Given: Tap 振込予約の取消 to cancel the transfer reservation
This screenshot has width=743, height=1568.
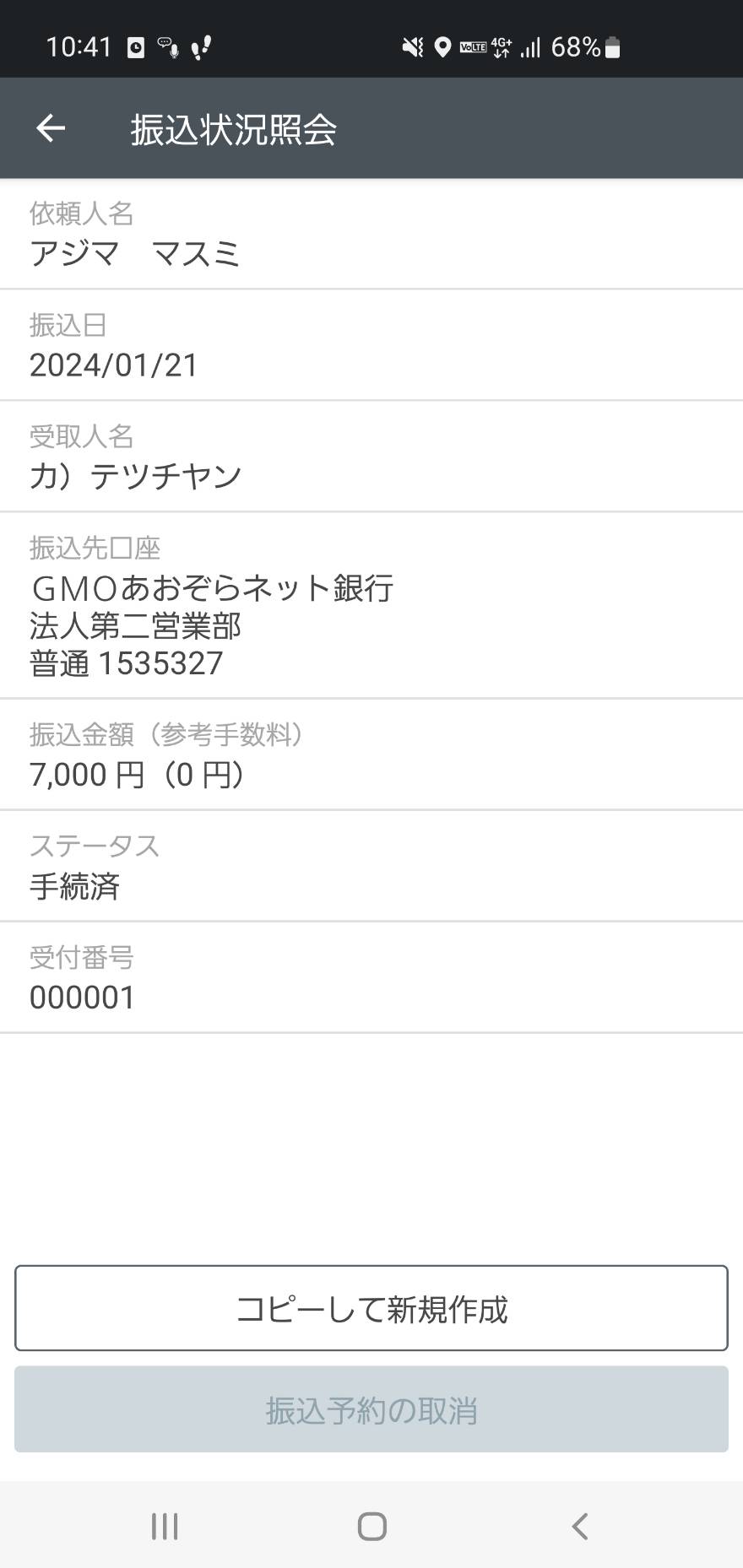Looking at the screenshot, I should pos(371,1409).
